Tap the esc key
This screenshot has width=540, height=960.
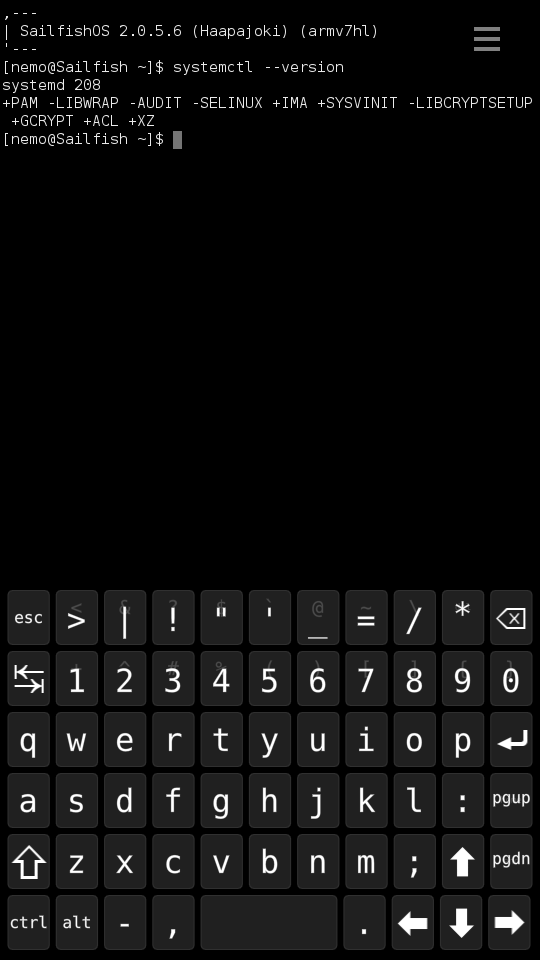tap(28, 617)
